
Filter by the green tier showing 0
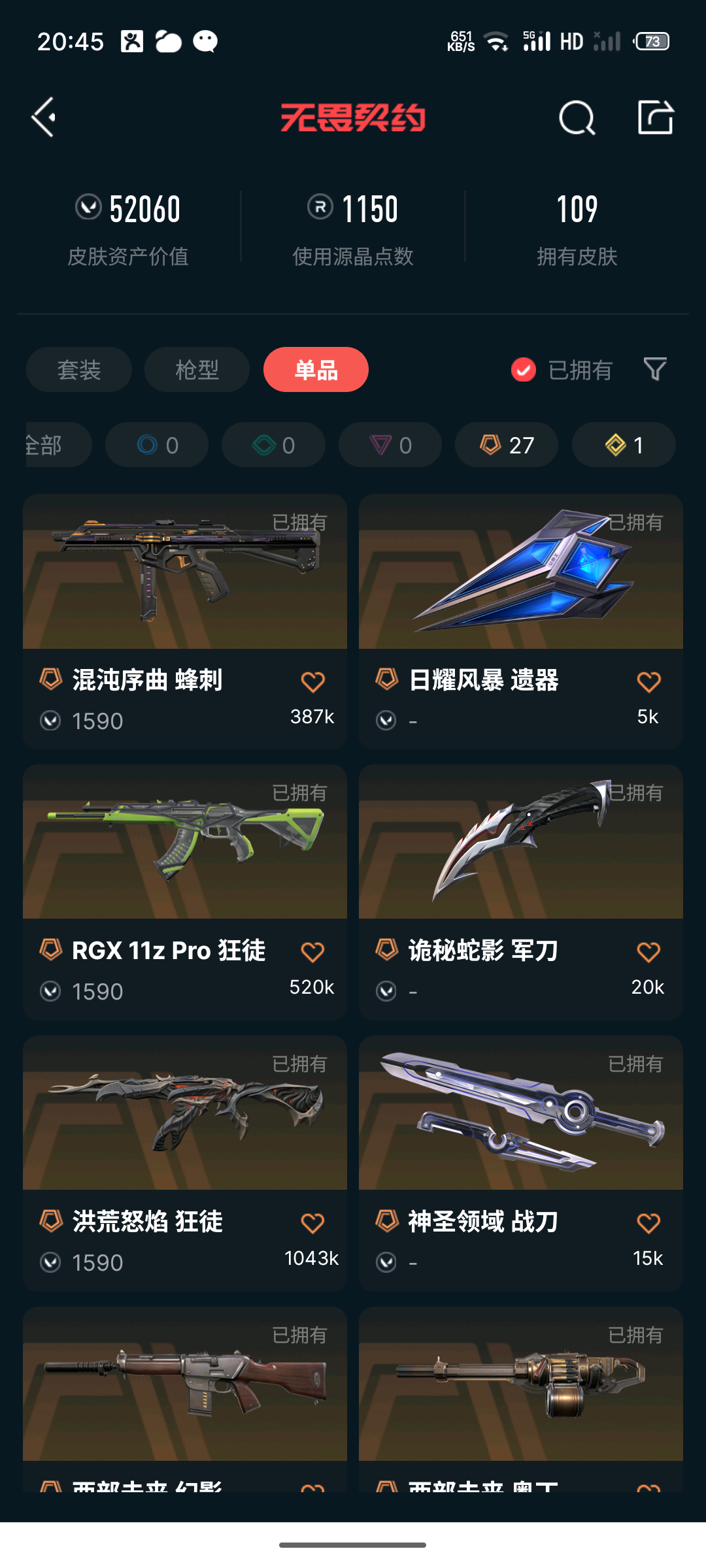point(273,445)
